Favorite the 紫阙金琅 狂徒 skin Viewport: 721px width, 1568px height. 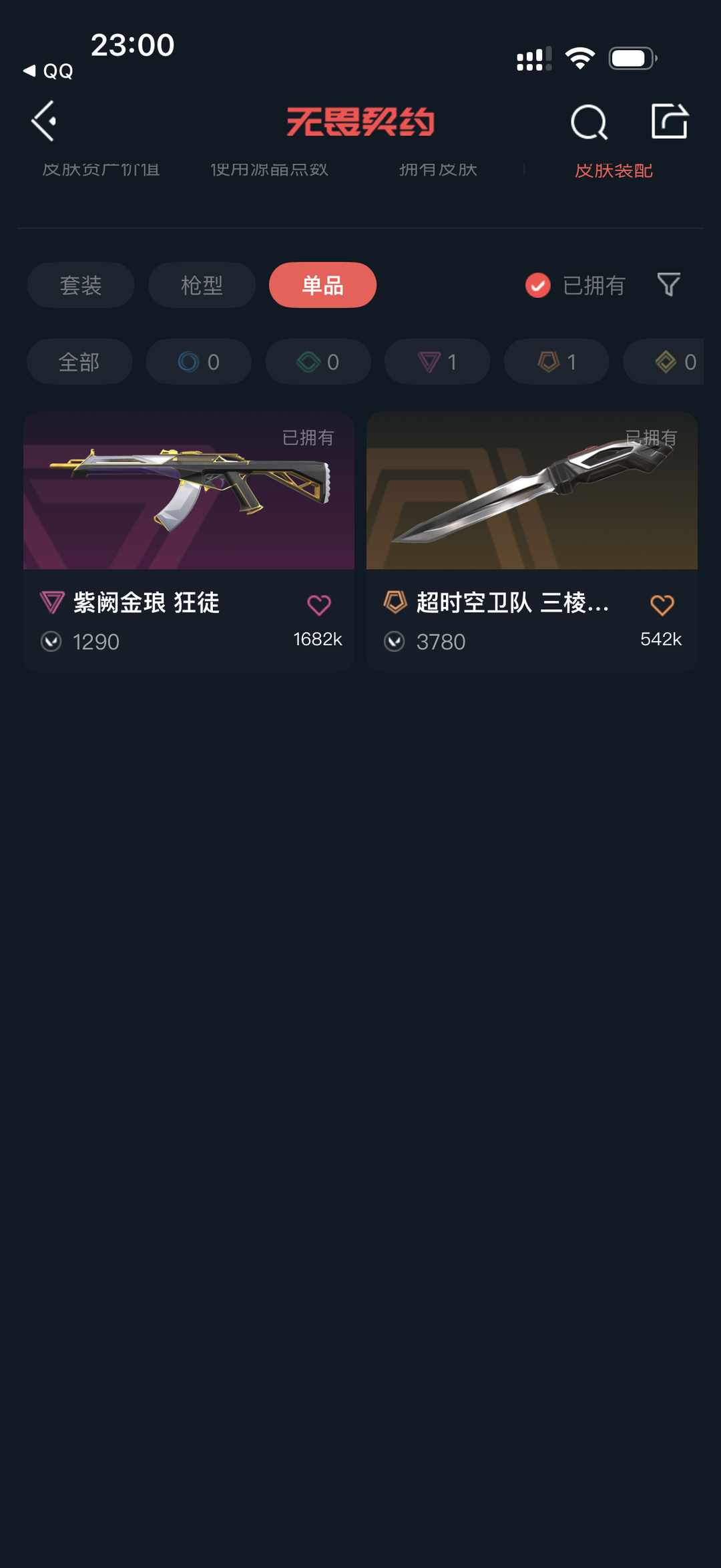point(319,605)
